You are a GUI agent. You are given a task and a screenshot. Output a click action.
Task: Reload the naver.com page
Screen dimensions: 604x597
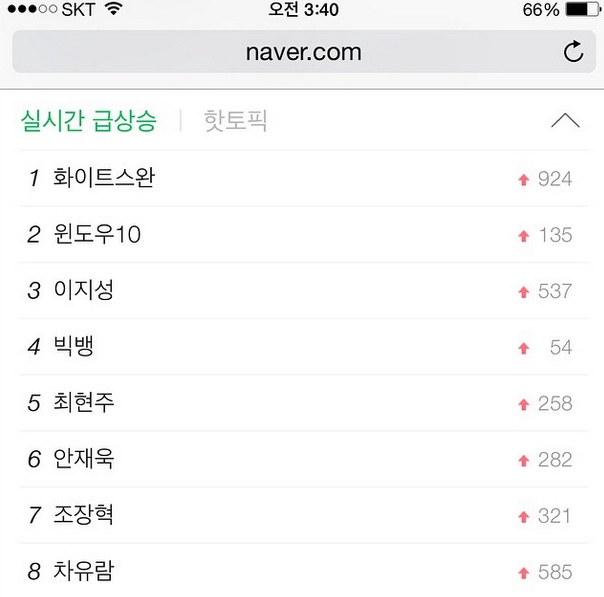[573, 52]
